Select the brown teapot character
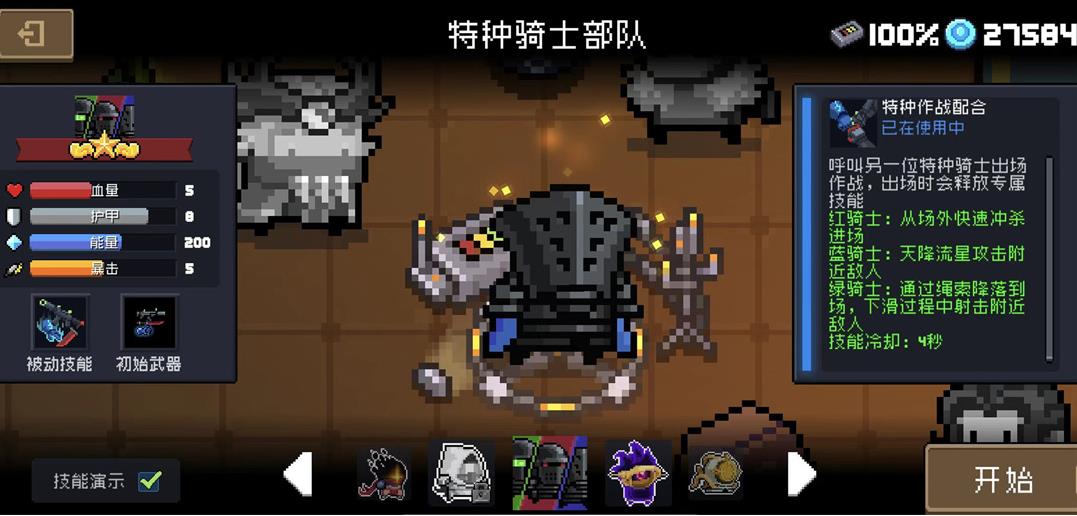The height and width of the screenshot is (516, 1077). tap(716, 472)
